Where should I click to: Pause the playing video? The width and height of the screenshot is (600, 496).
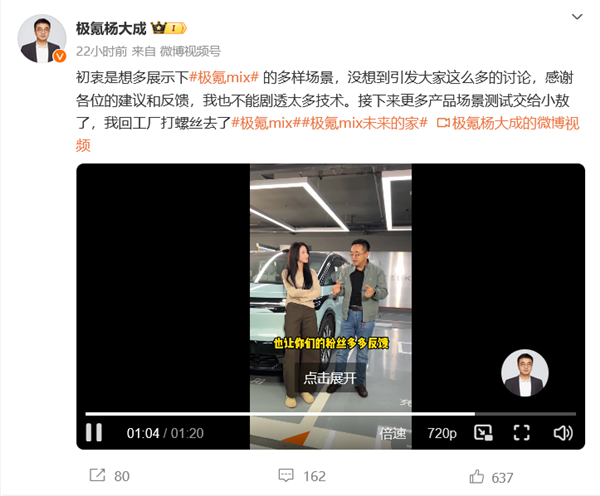[93, 433]
